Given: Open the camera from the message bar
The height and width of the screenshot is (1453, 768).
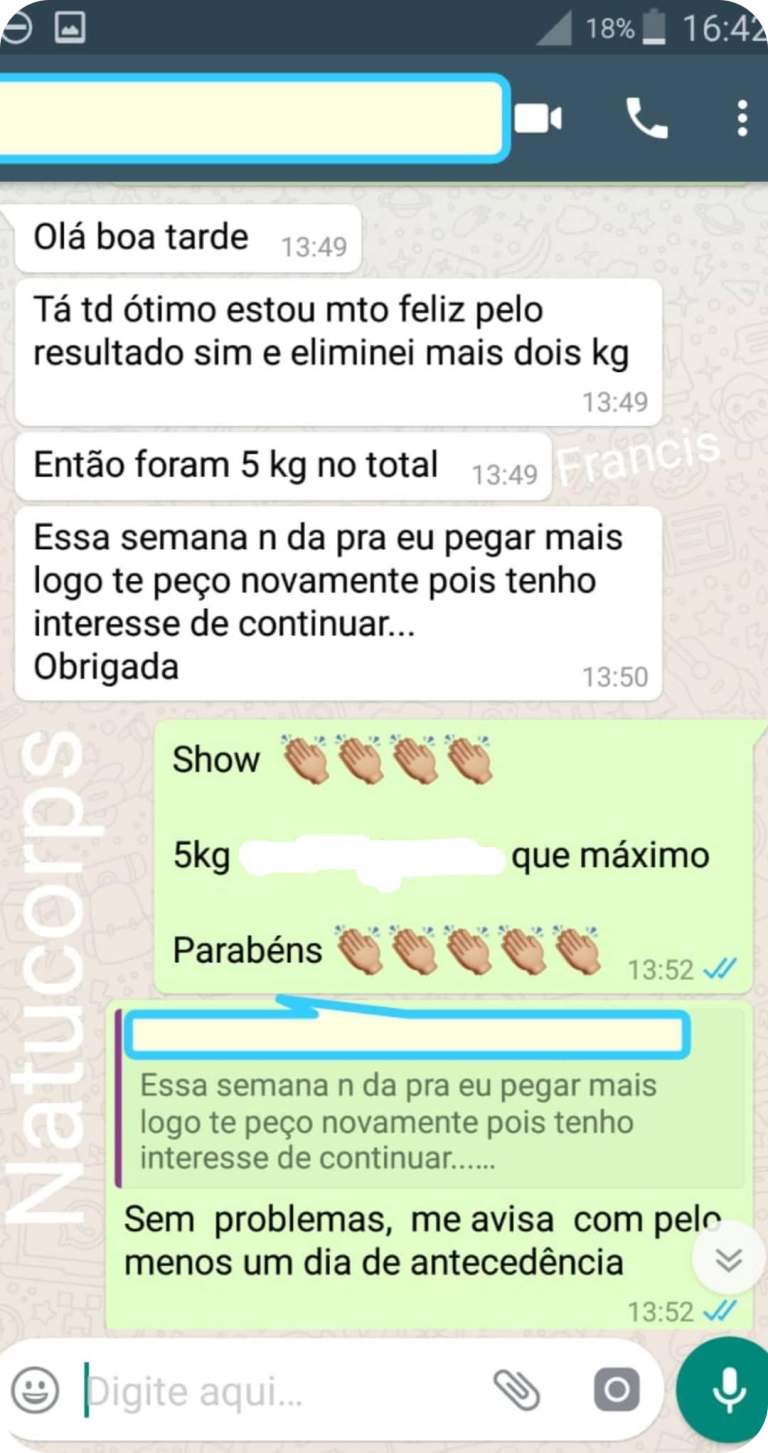Looking at the screenshot, I should [619, 1389].
